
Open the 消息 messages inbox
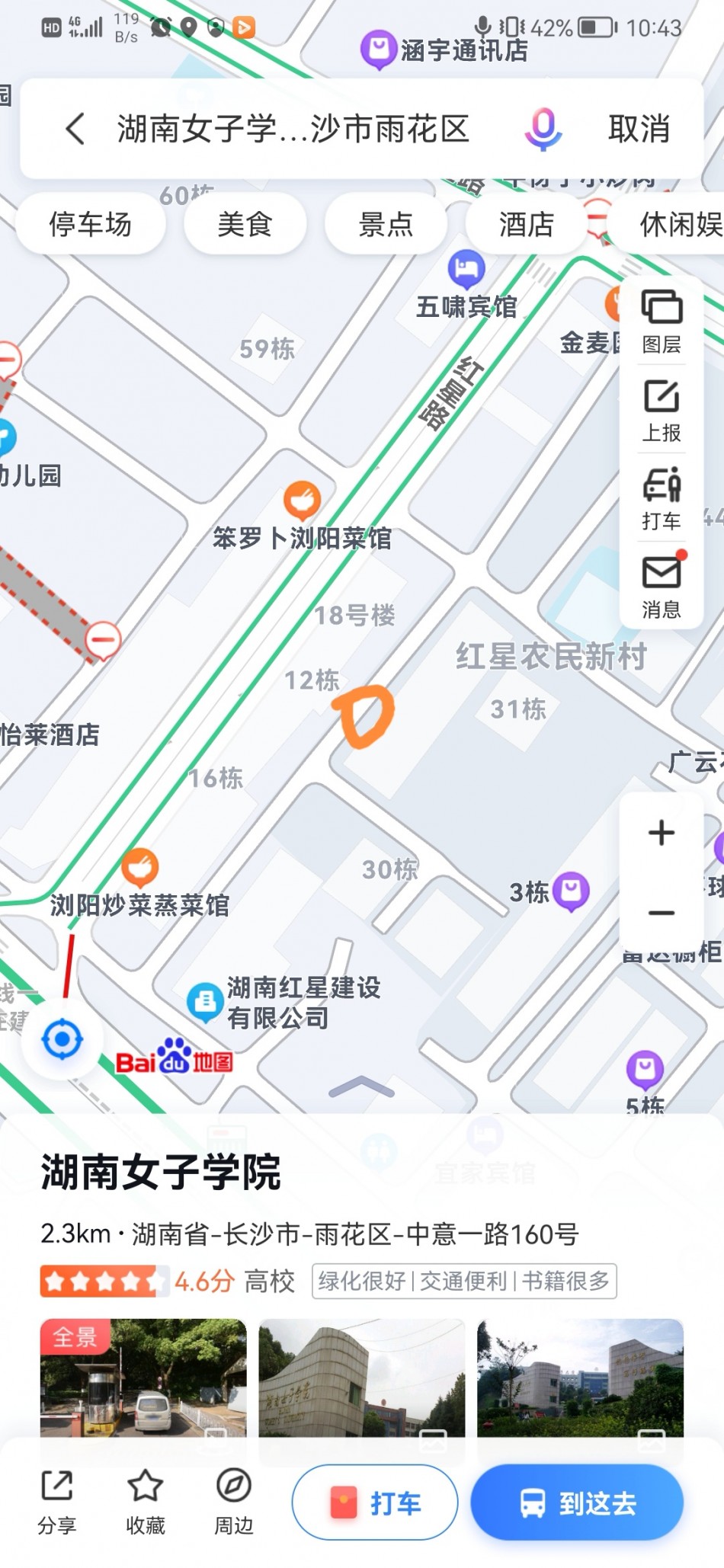(x=661, y=587)
